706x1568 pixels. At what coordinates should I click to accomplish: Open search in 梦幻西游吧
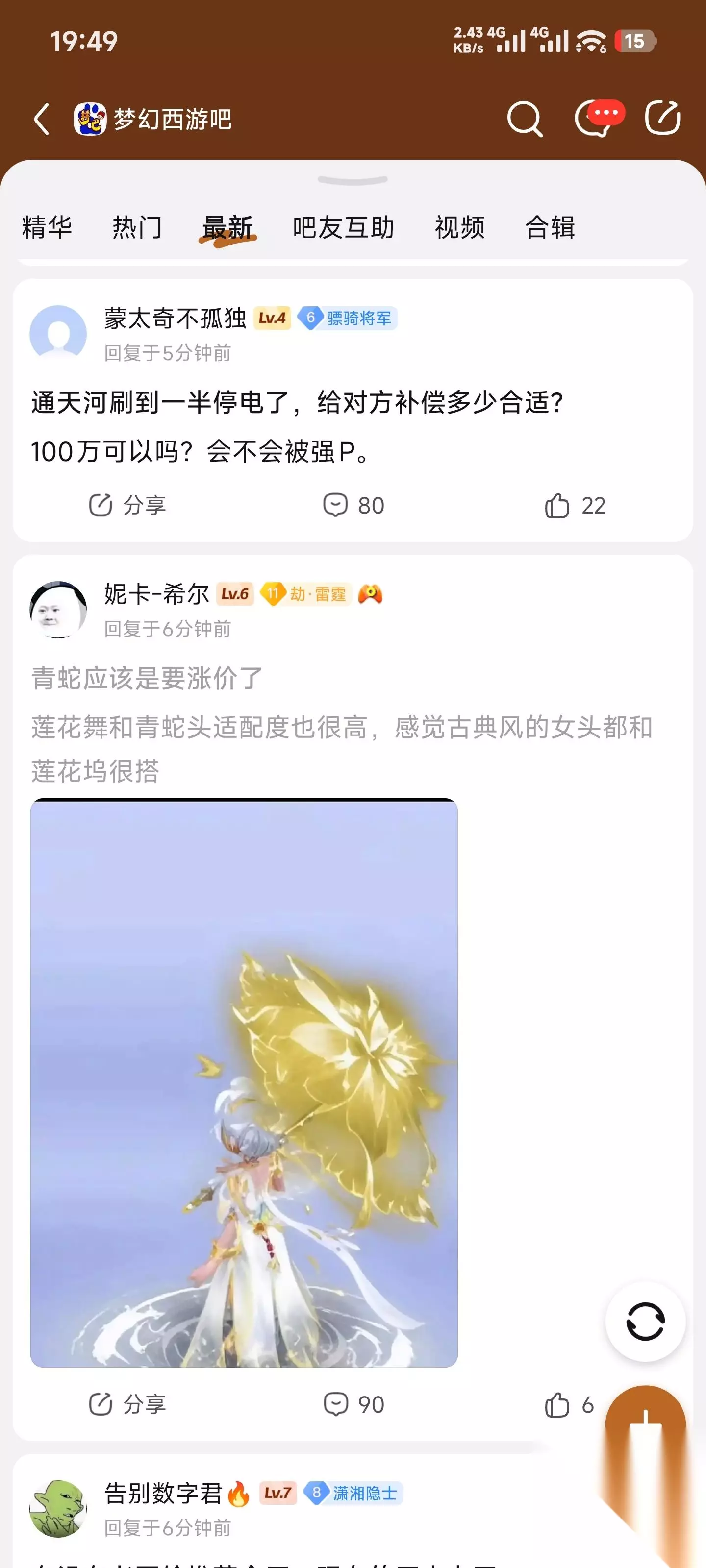[x=525, y=119]
